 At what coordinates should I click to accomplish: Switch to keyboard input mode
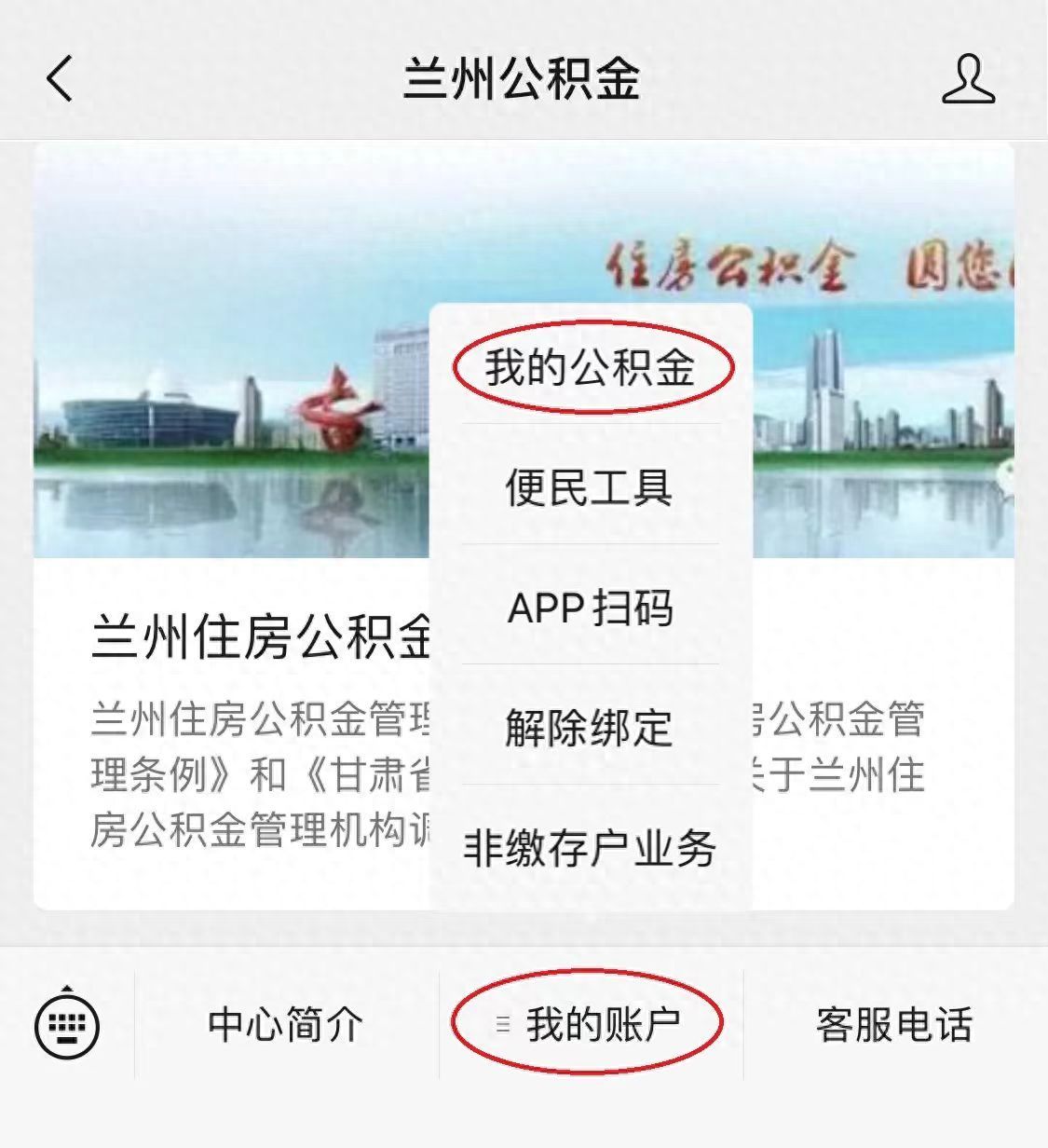[67, 1025]
